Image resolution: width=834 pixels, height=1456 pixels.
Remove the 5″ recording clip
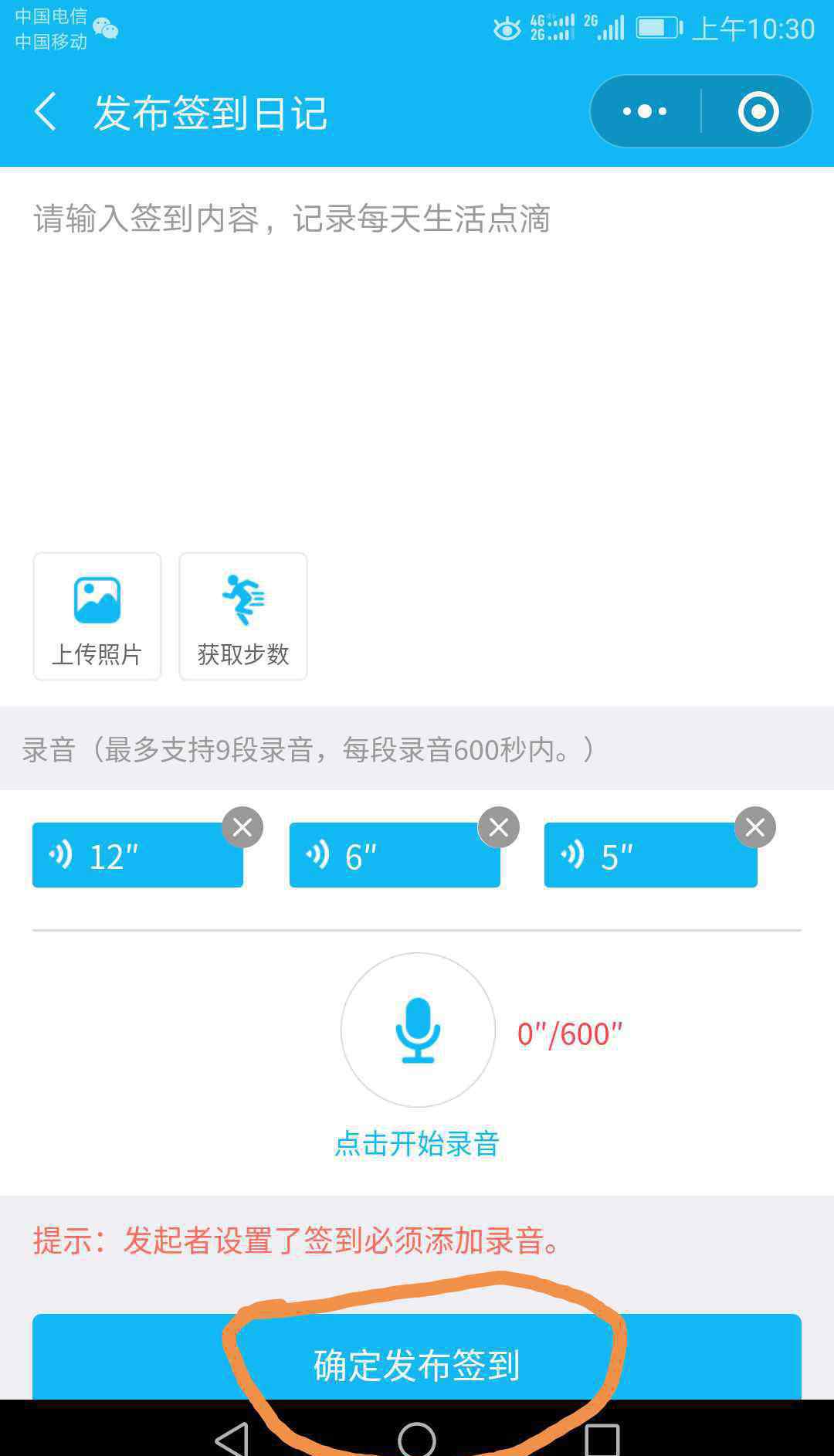(755, 827)
